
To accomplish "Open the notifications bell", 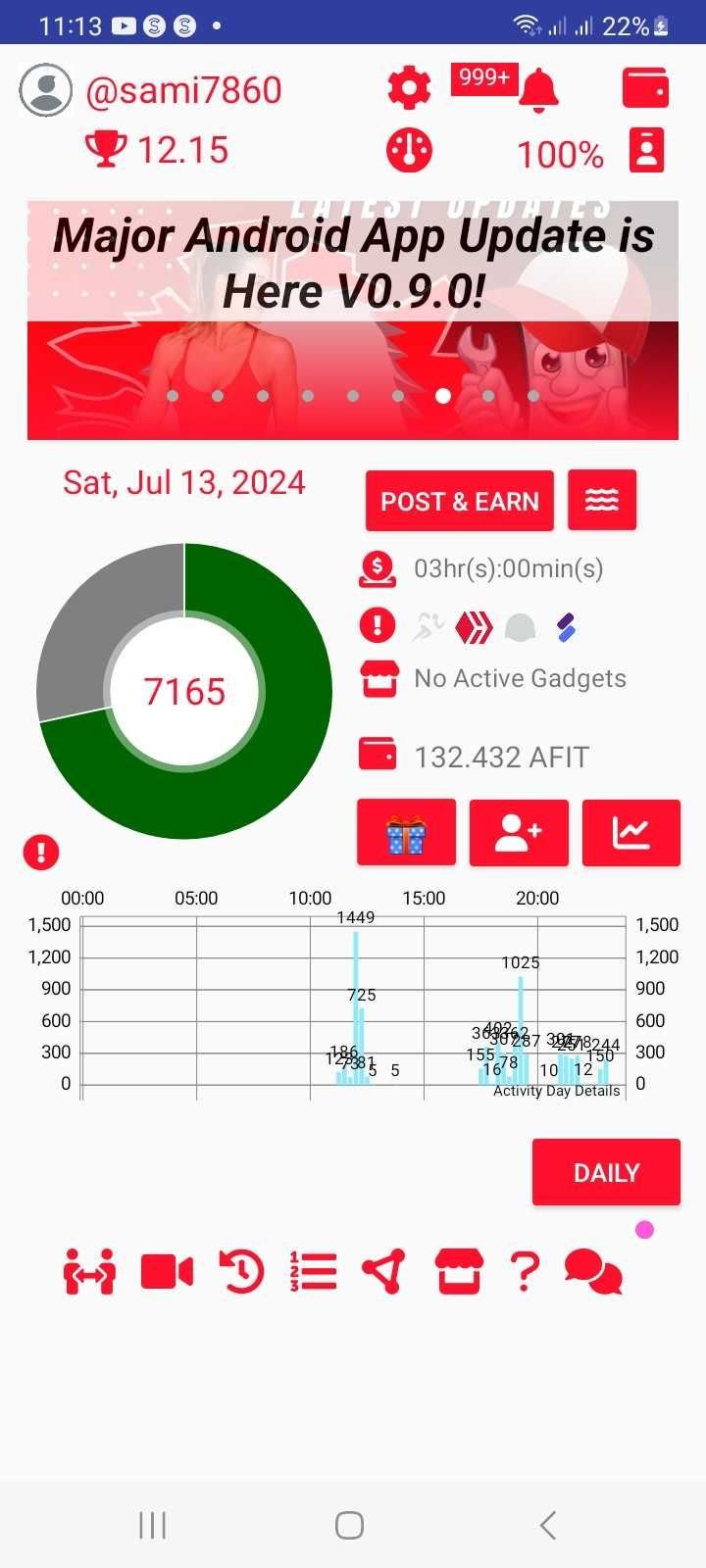I will coord(538,90).
